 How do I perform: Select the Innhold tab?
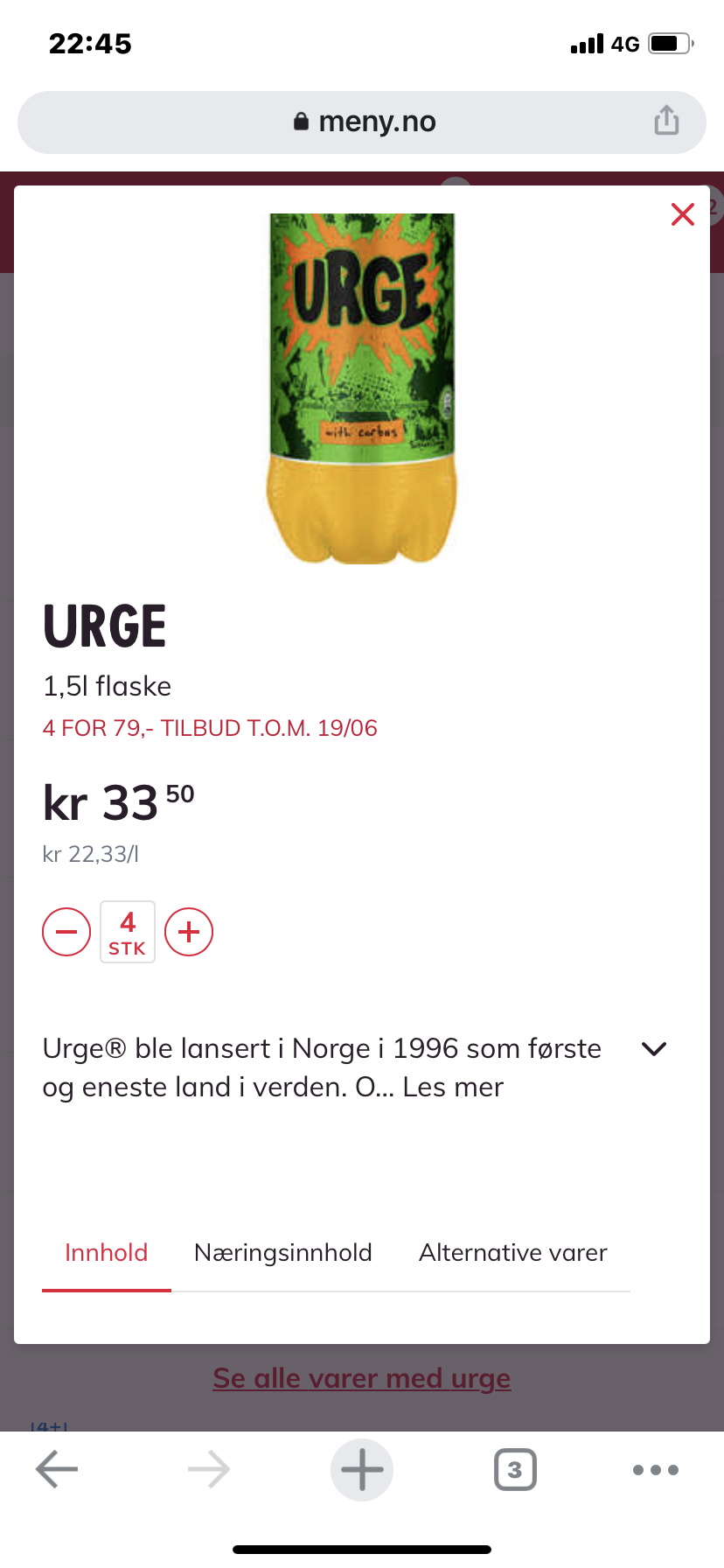107,1253
